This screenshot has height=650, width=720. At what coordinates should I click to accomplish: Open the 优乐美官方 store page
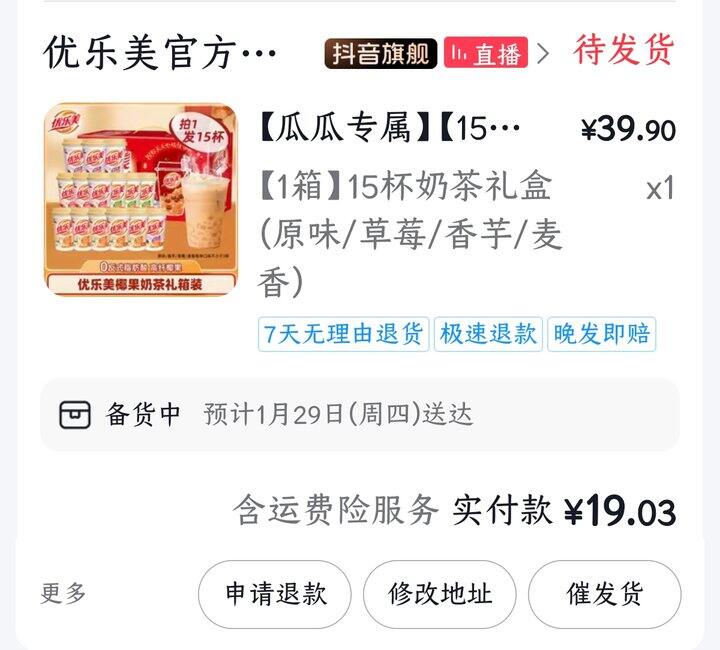tap(160, 52)
